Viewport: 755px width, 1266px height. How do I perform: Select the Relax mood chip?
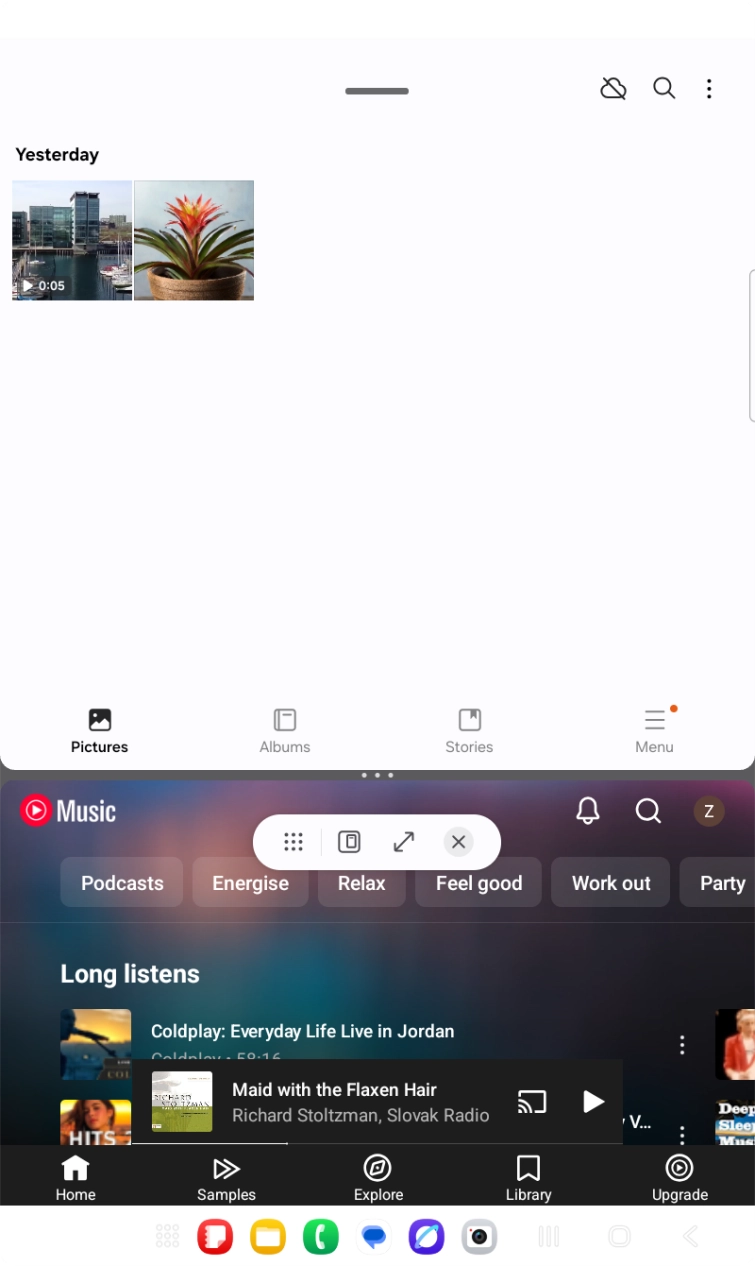[361, 882]
